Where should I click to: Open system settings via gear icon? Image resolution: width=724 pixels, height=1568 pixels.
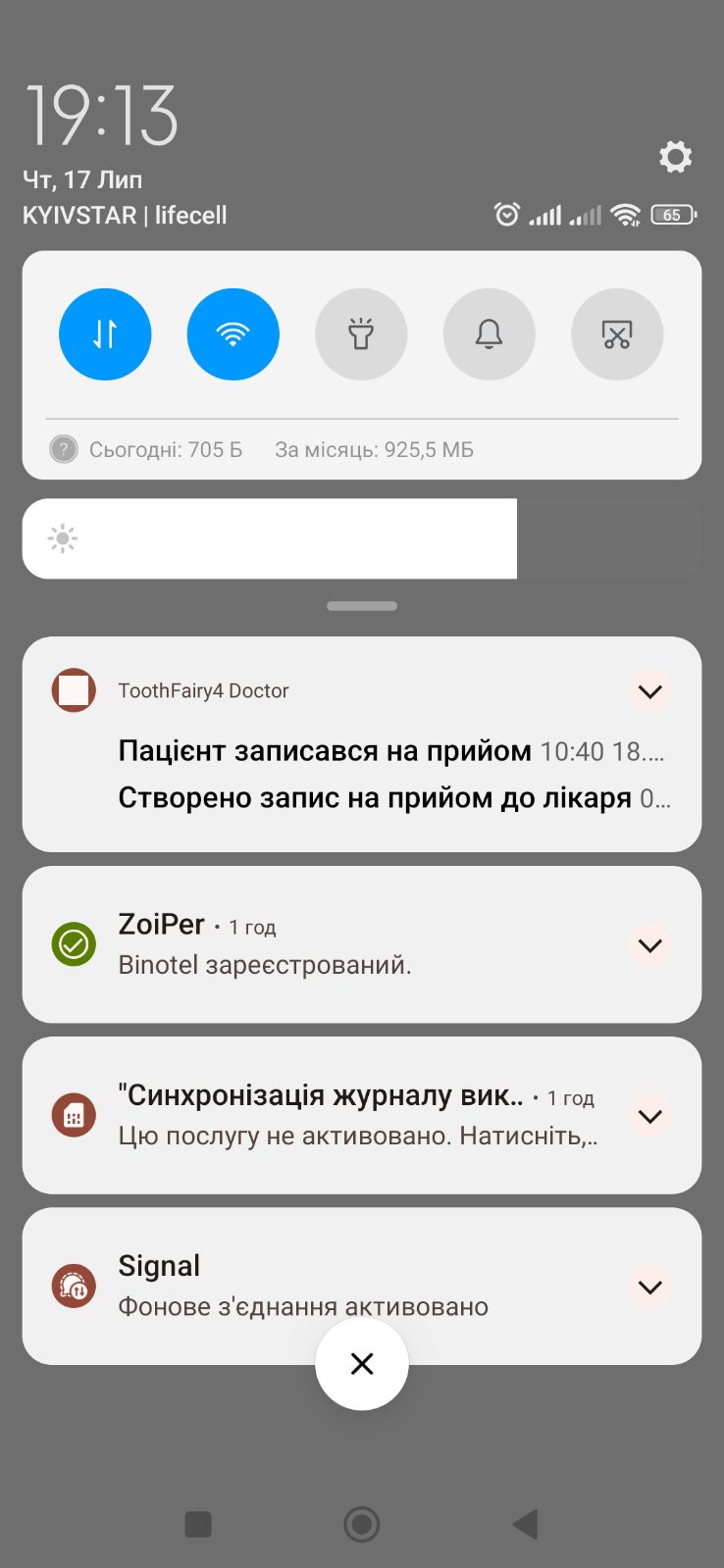click(x=675, y=157)
